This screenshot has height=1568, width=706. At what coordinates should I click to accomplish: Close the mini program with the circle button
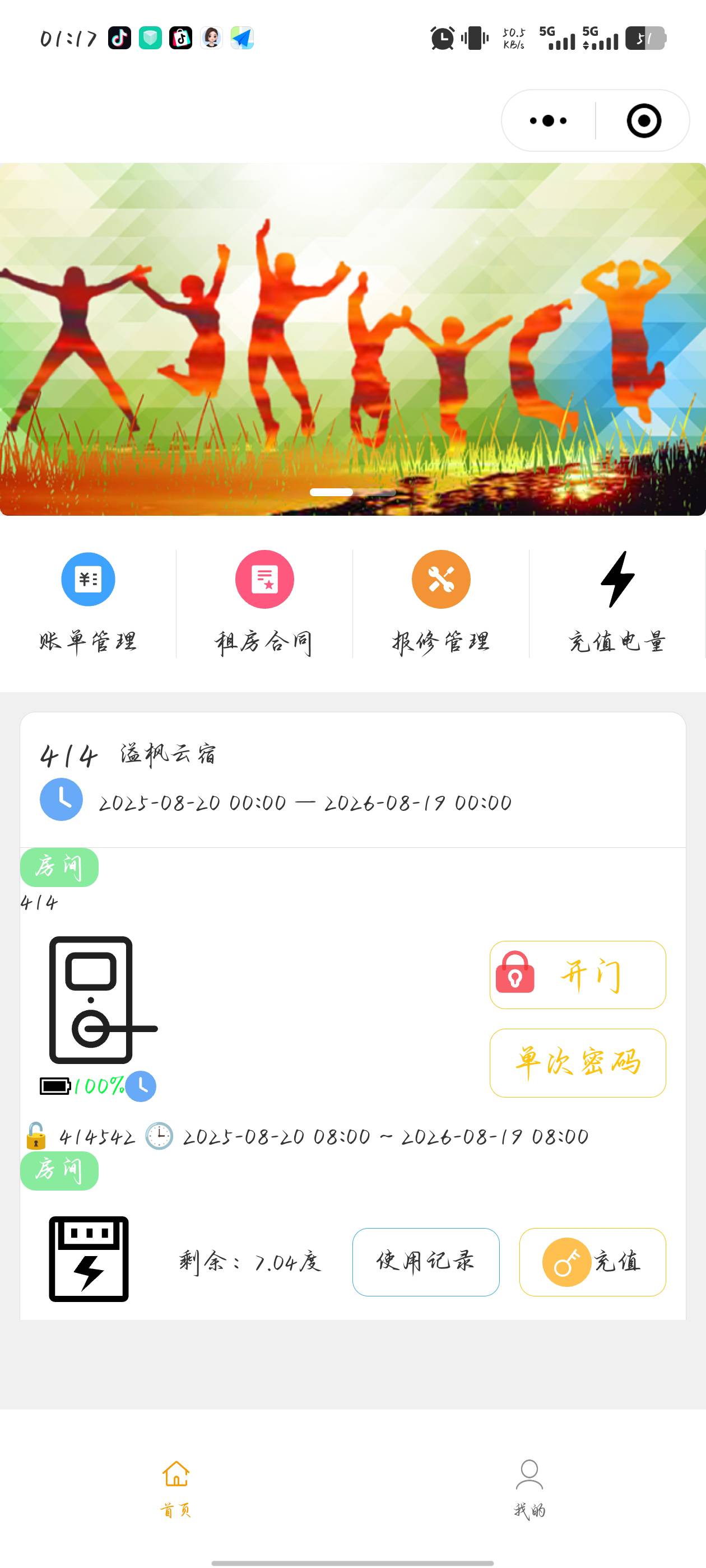click(643, 120)
